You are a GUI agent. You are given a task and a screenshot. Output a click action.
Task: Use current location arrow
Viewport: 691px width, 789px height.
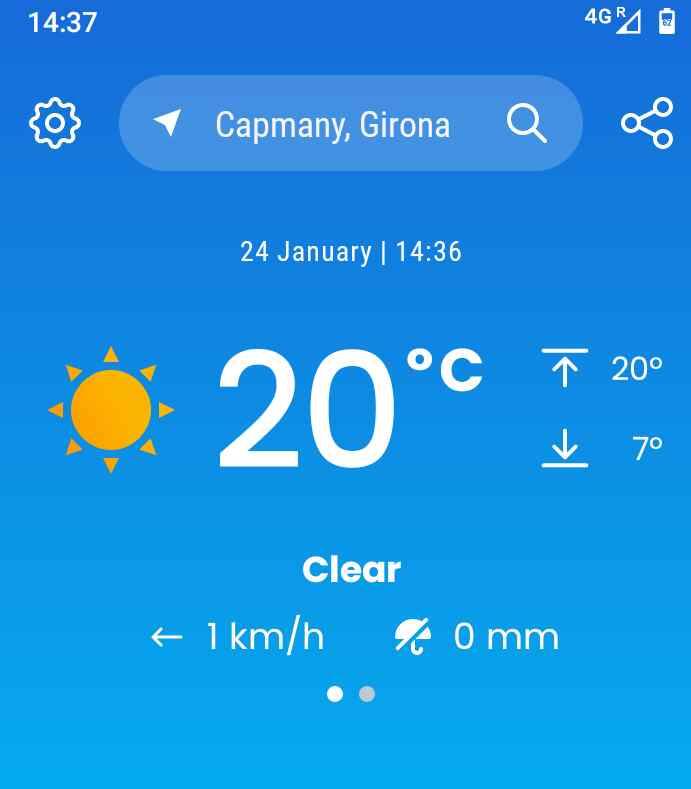pos(168,122)
